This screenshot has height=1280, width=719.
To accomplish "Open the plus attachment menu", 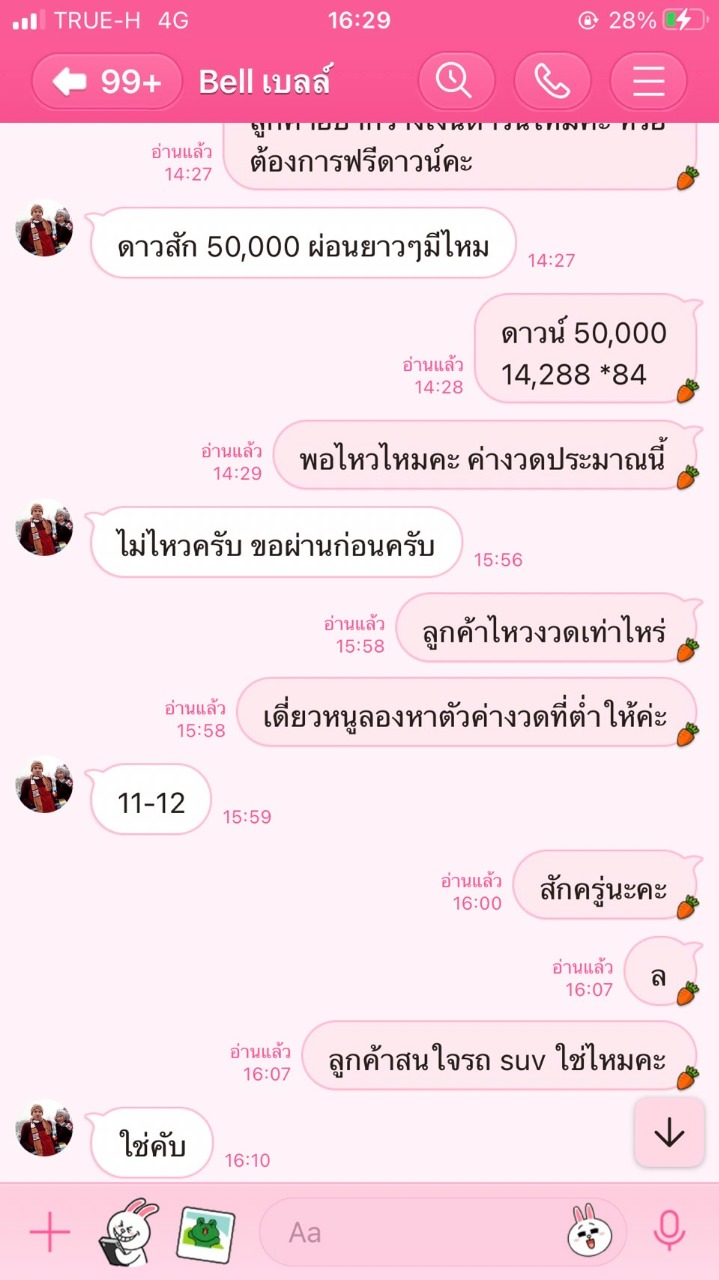I will (x=49, y=1233).
